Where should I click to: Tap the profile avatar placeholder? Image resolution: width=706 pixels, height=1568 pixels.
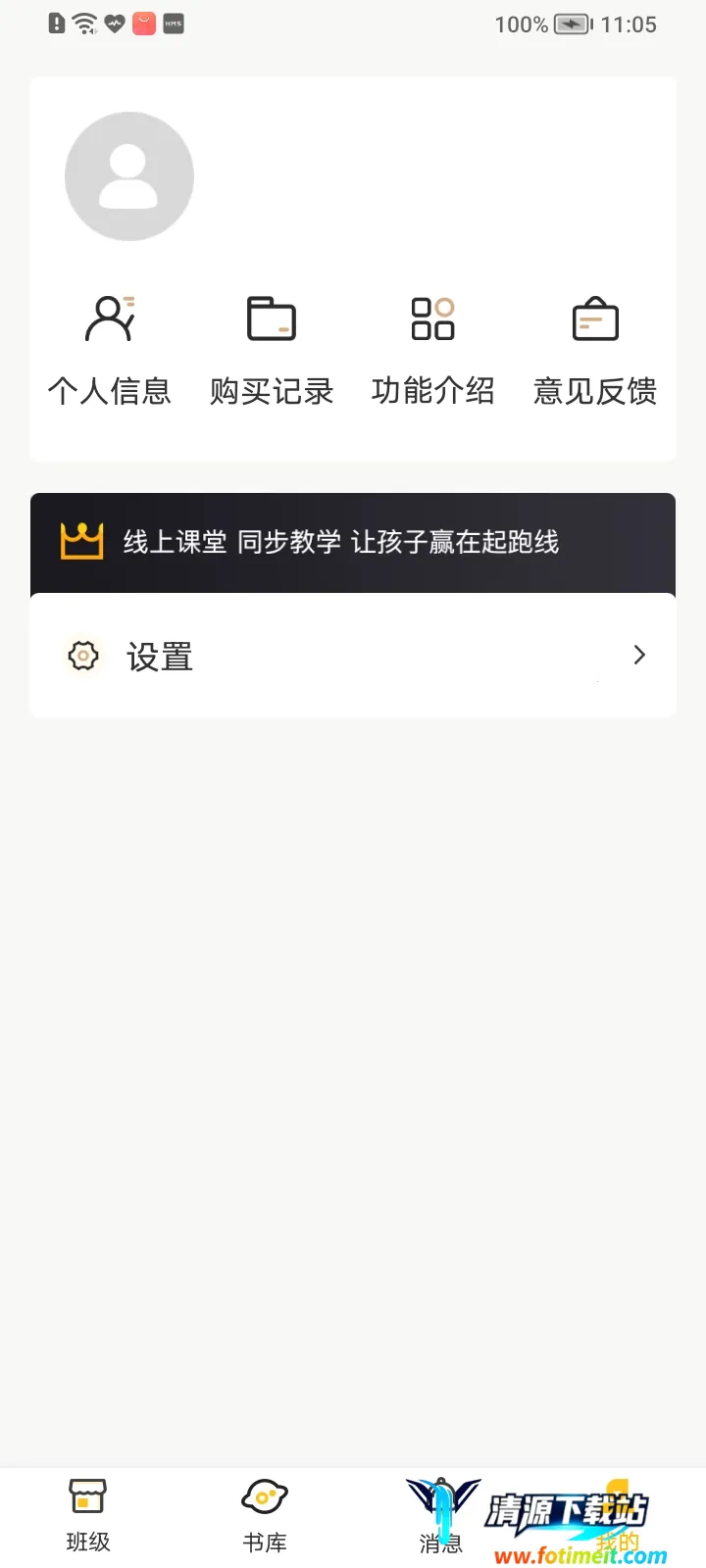[x=128, y=176]
